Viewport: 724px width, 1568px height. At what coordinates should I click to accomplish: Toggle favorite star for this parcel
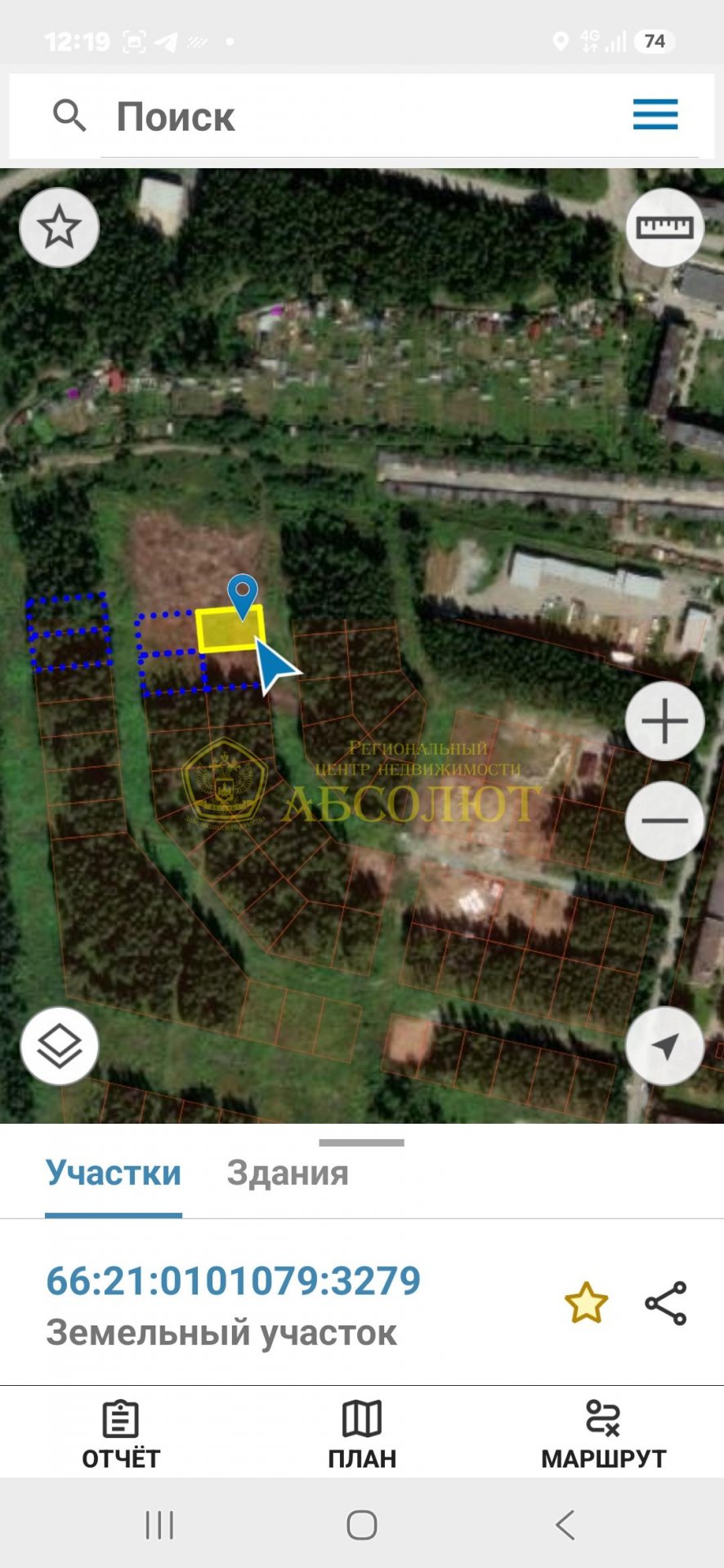[x=587, y=1303]
